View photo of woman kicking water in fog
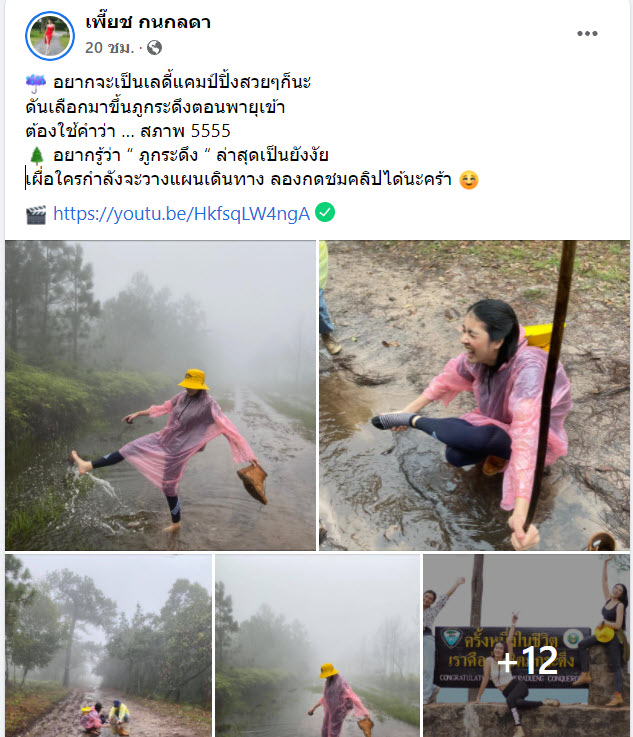 [x=160, y=395]
